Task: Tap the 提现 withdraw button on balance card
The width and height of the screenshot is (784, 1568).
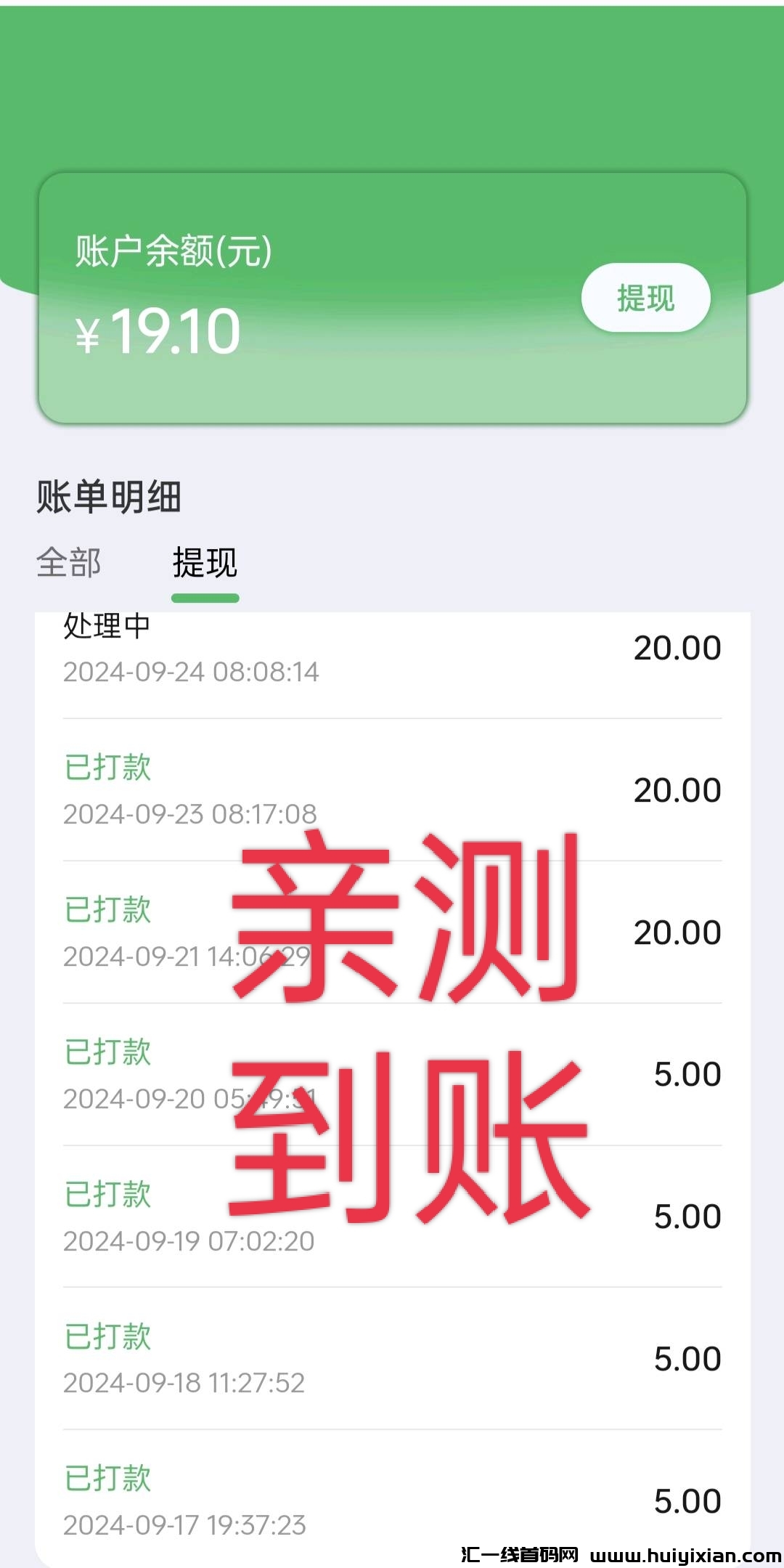Action: point(645,298)
